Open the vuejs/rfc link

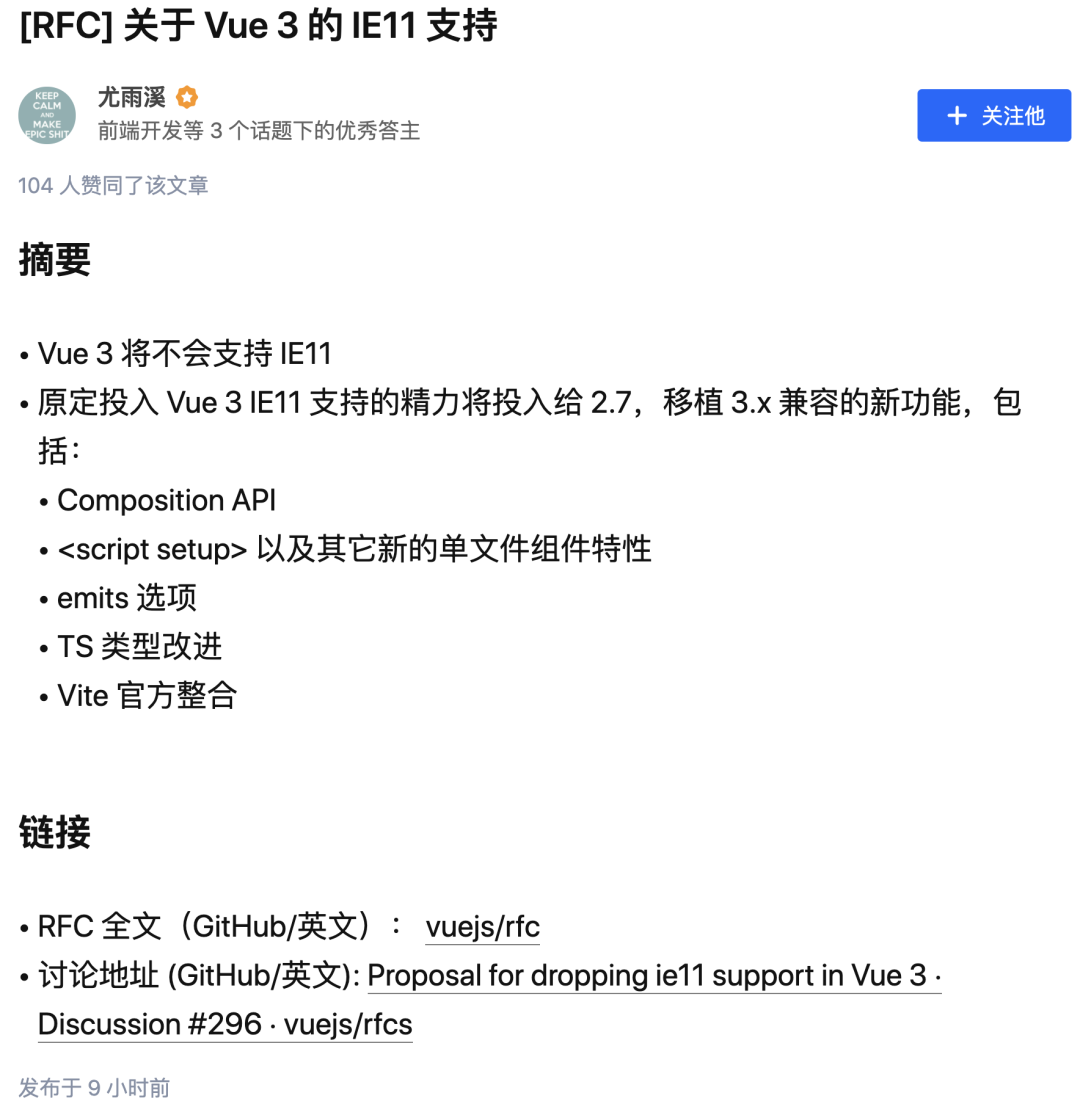pyautogui.click(x=482, y=927)
